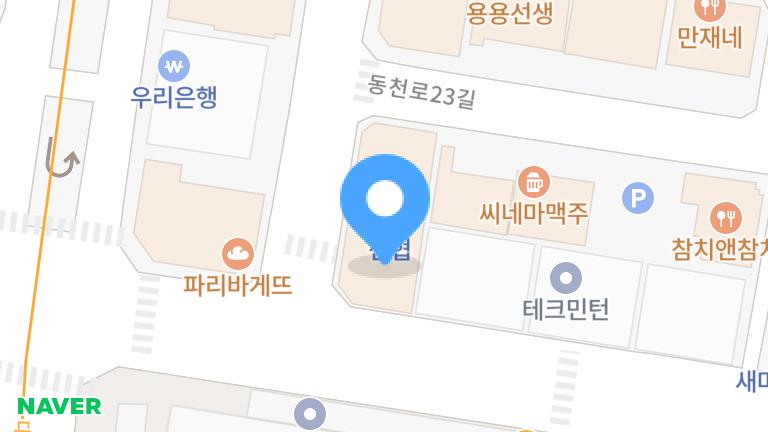Open the 만재네 restaurant marker
Screen dimensions: 768x432
(x=710, y=9)
